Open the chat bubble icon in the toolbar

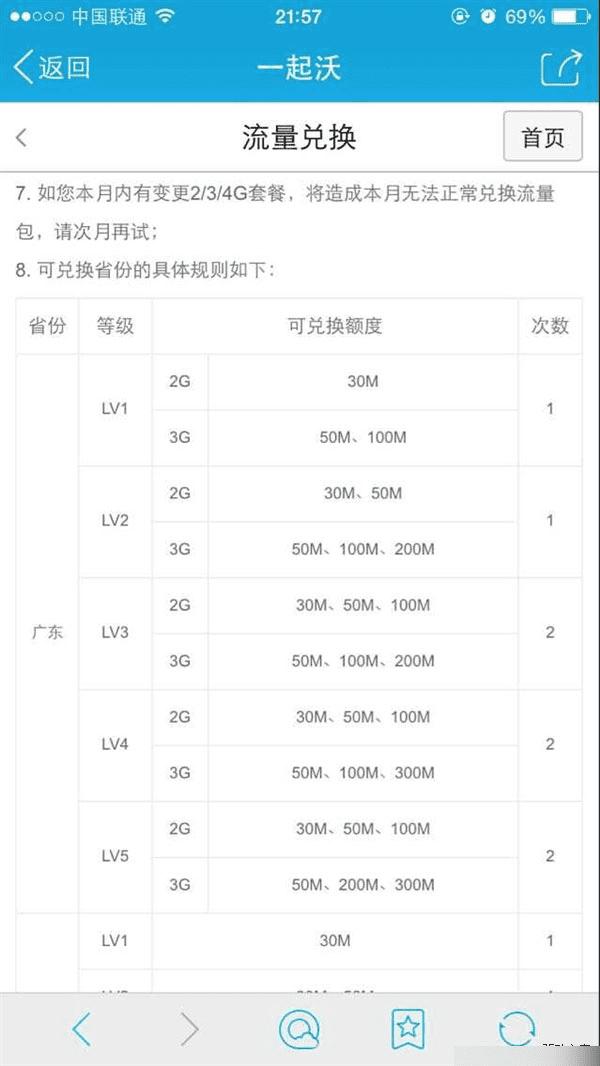tap(298, 1028)
